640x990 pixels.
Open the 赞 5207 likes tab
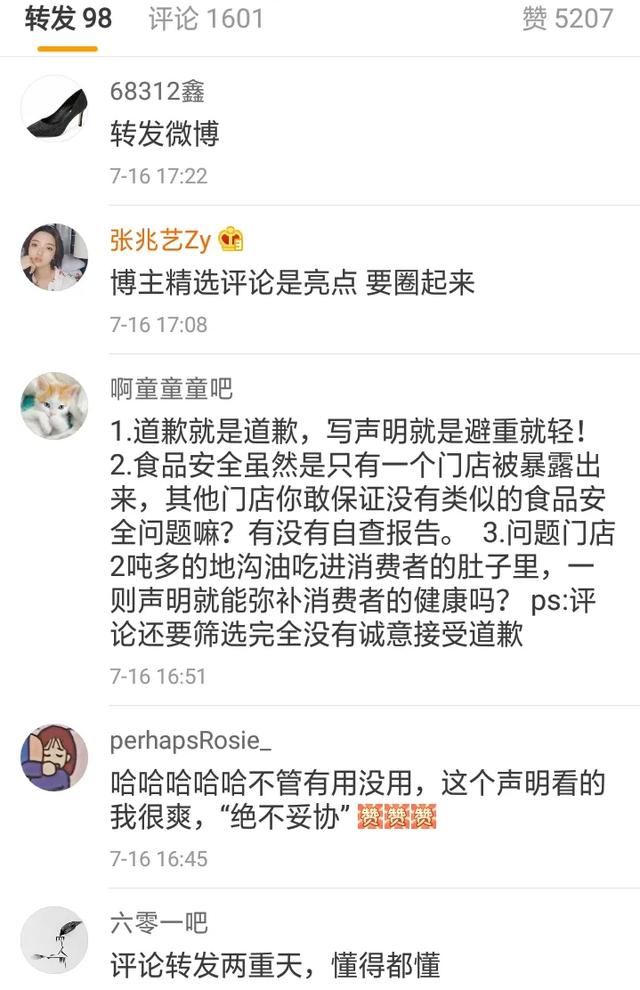[x=567, y=18]
